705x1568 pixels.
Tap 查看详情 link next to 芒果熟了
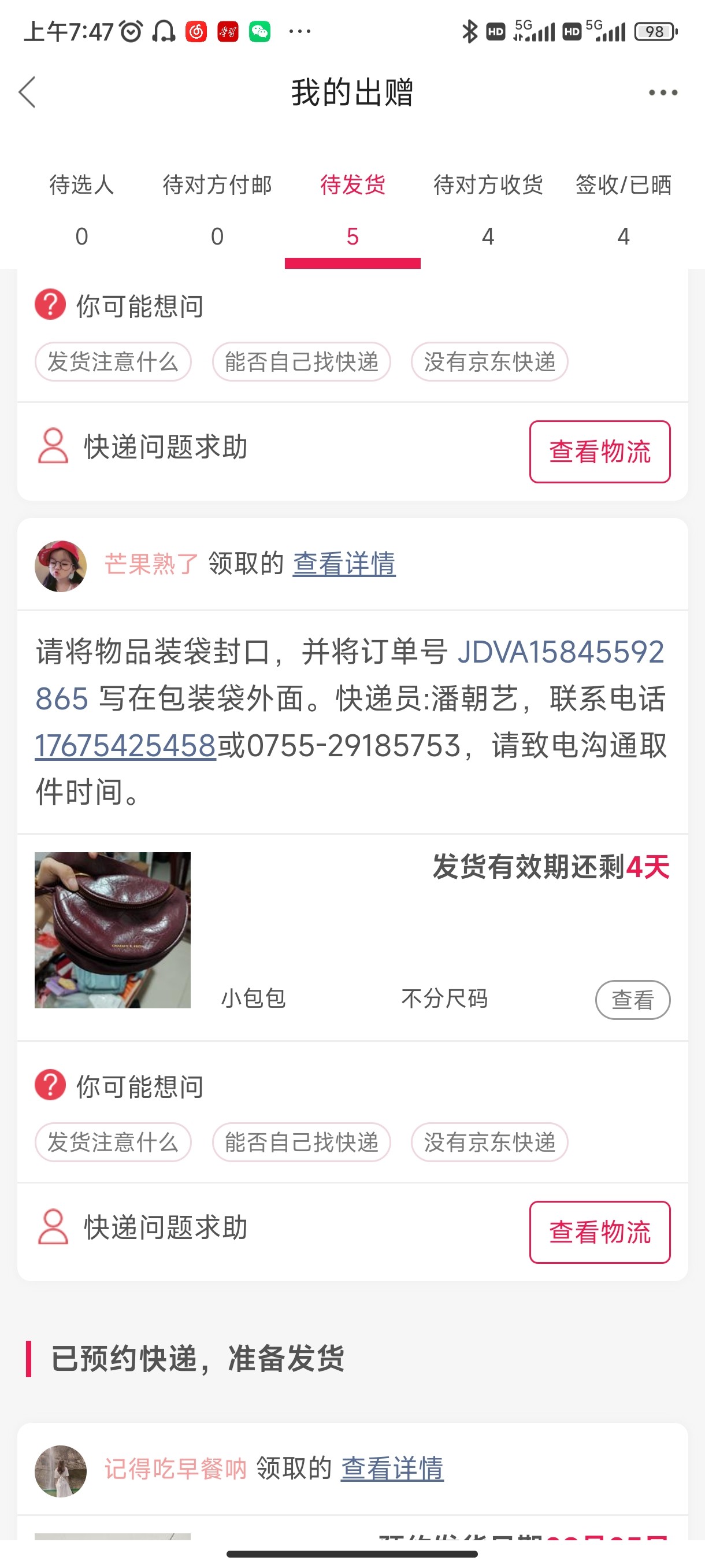click(344, 564)
